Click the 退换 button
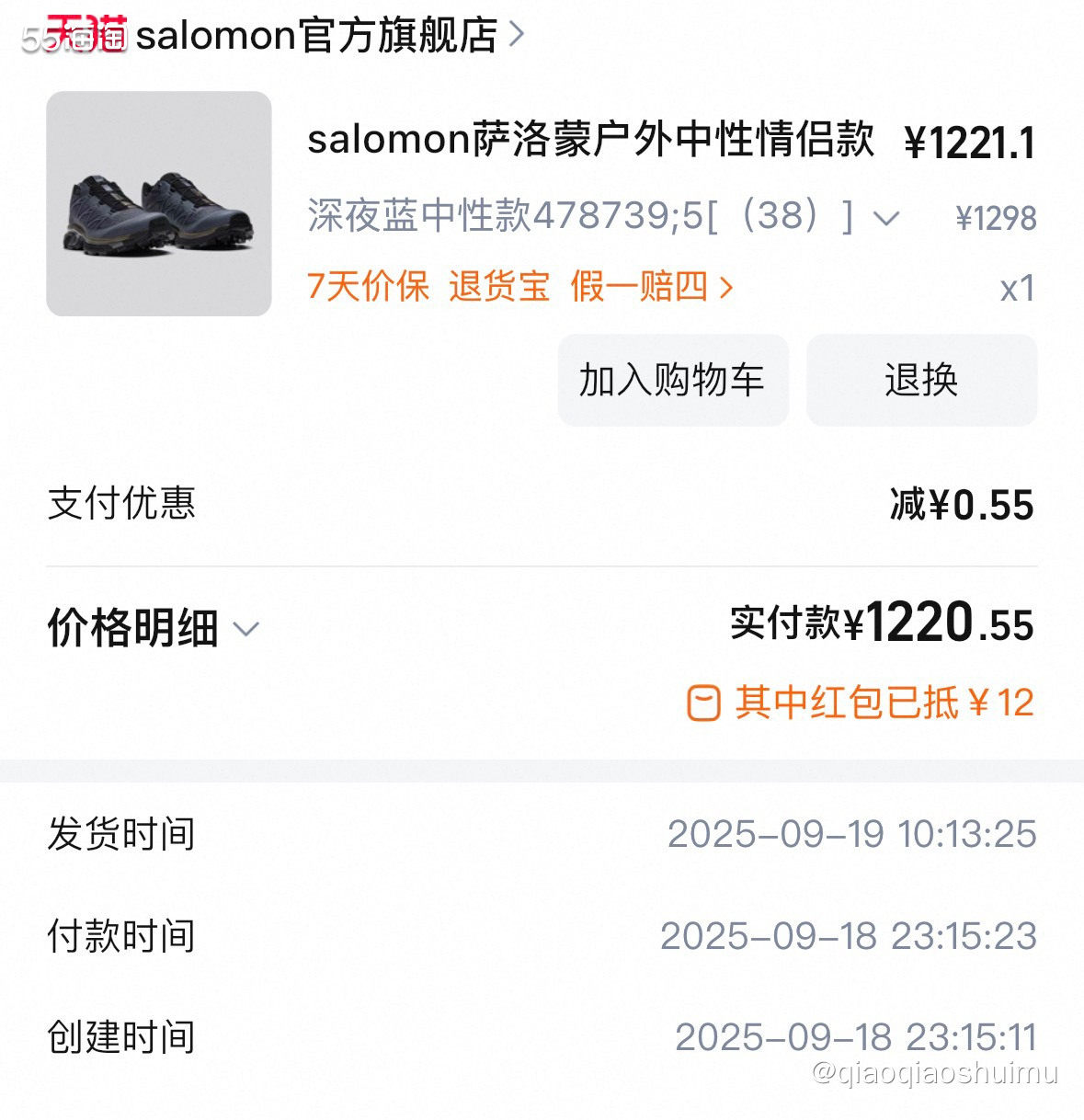The image size is (1084, 1120). click(921, 380)
